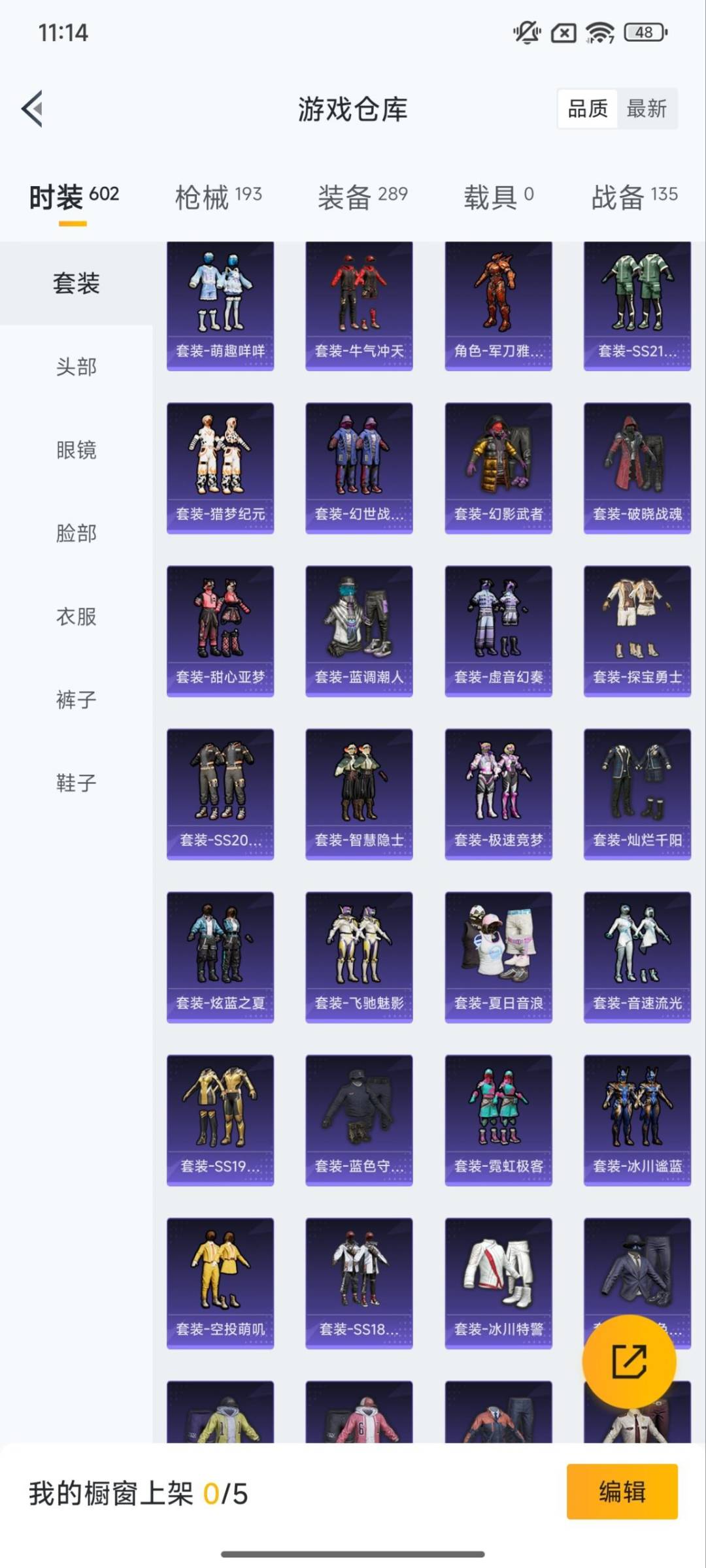Viewport: 706px width, 1568px height.
Task: Check the battery indicator in the status bar
Action: 644,32
